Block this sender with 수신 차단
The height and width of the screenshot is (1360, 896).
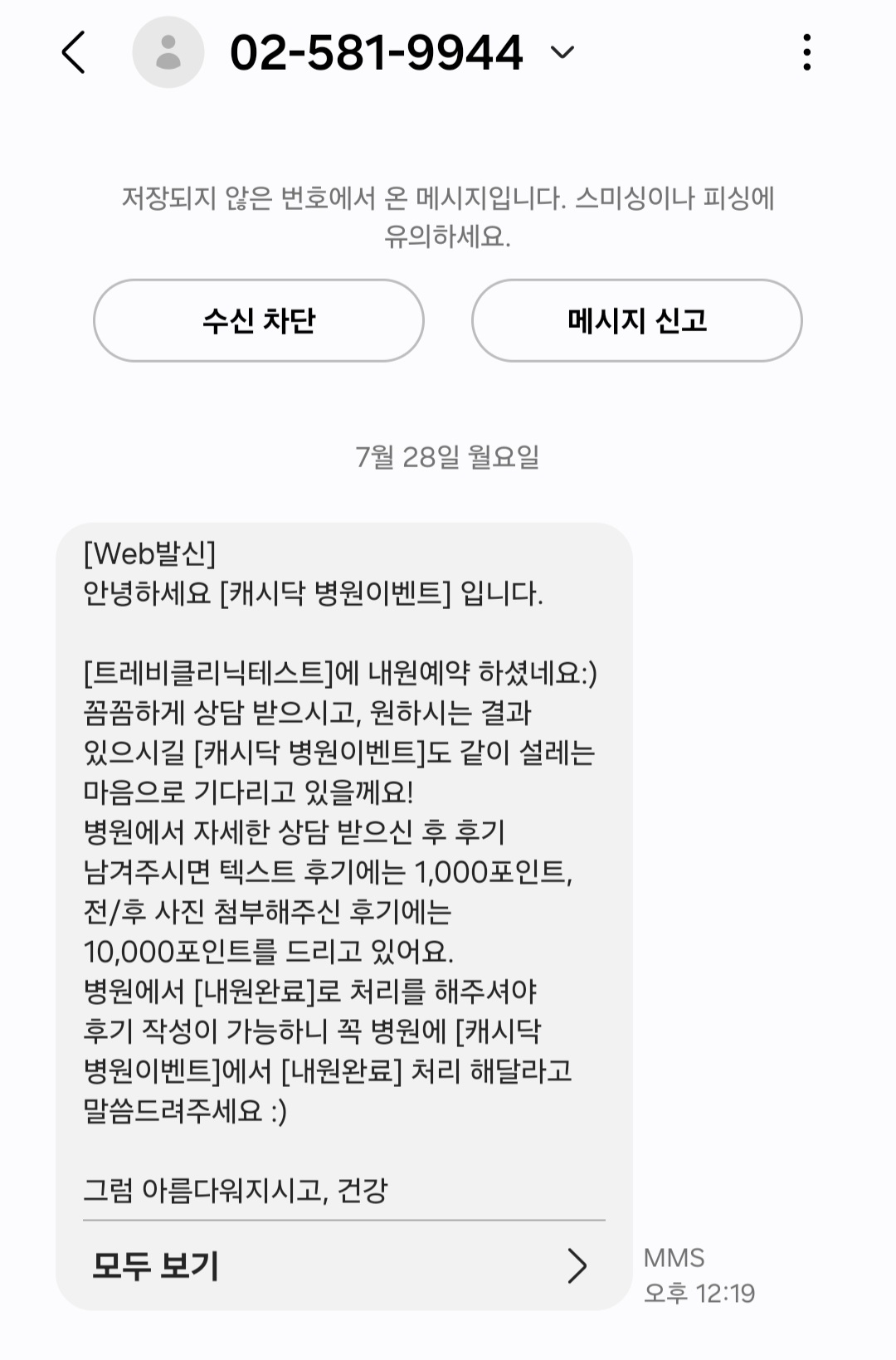[259, 320]
